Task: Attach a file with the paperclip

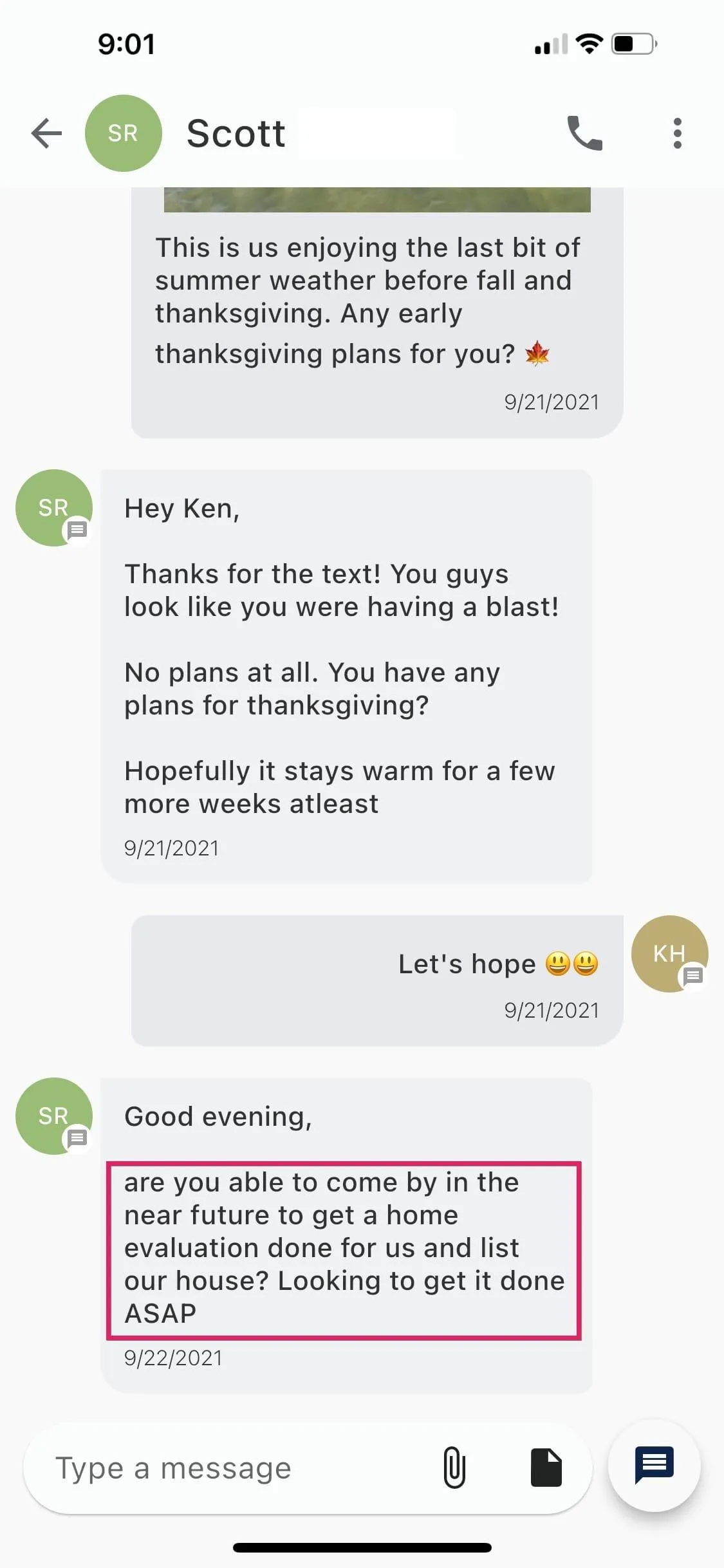Action: 454,1468
